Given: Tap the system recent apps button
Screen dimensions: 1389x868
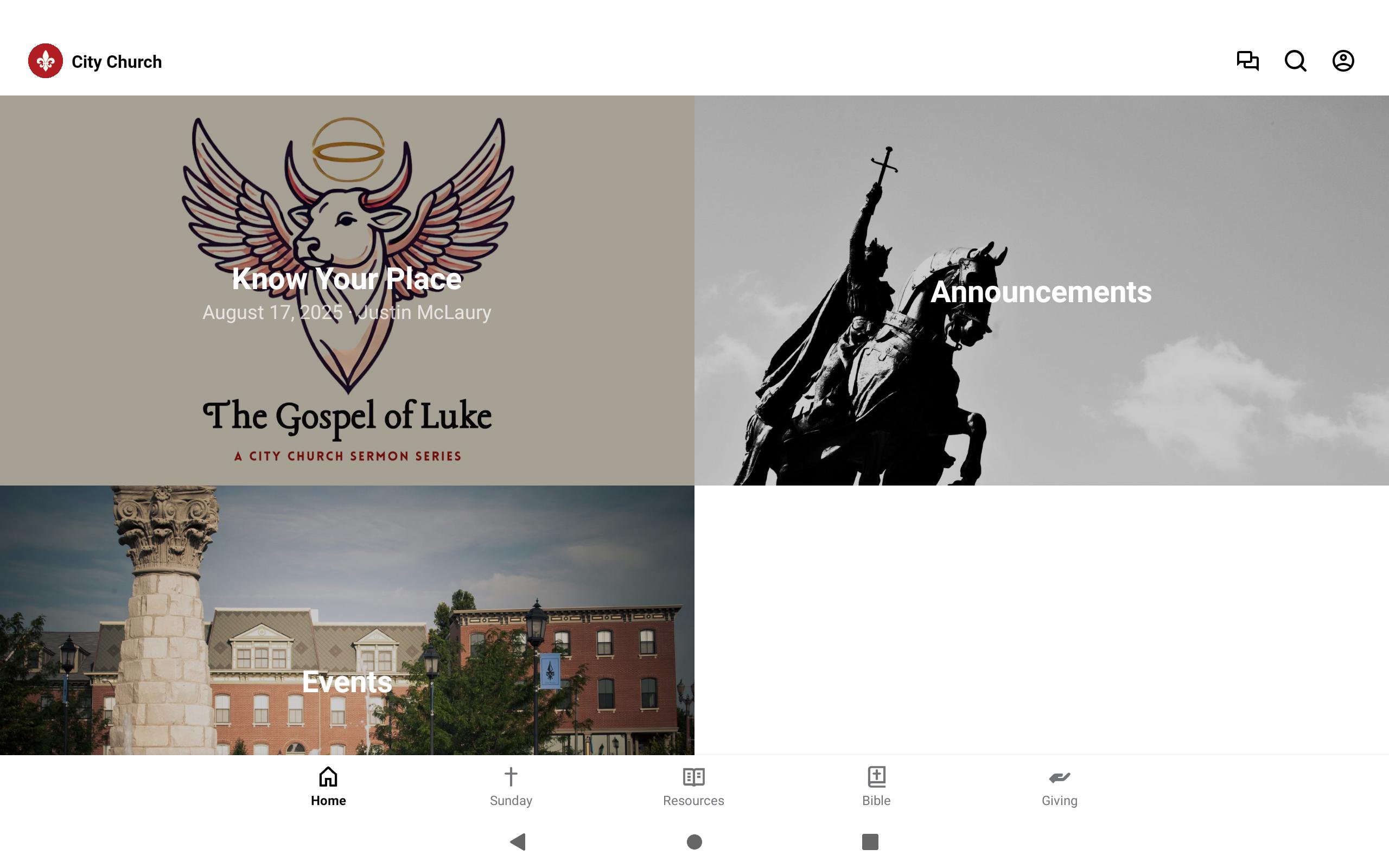Looking at the screenshot, I should coord(870,841).
